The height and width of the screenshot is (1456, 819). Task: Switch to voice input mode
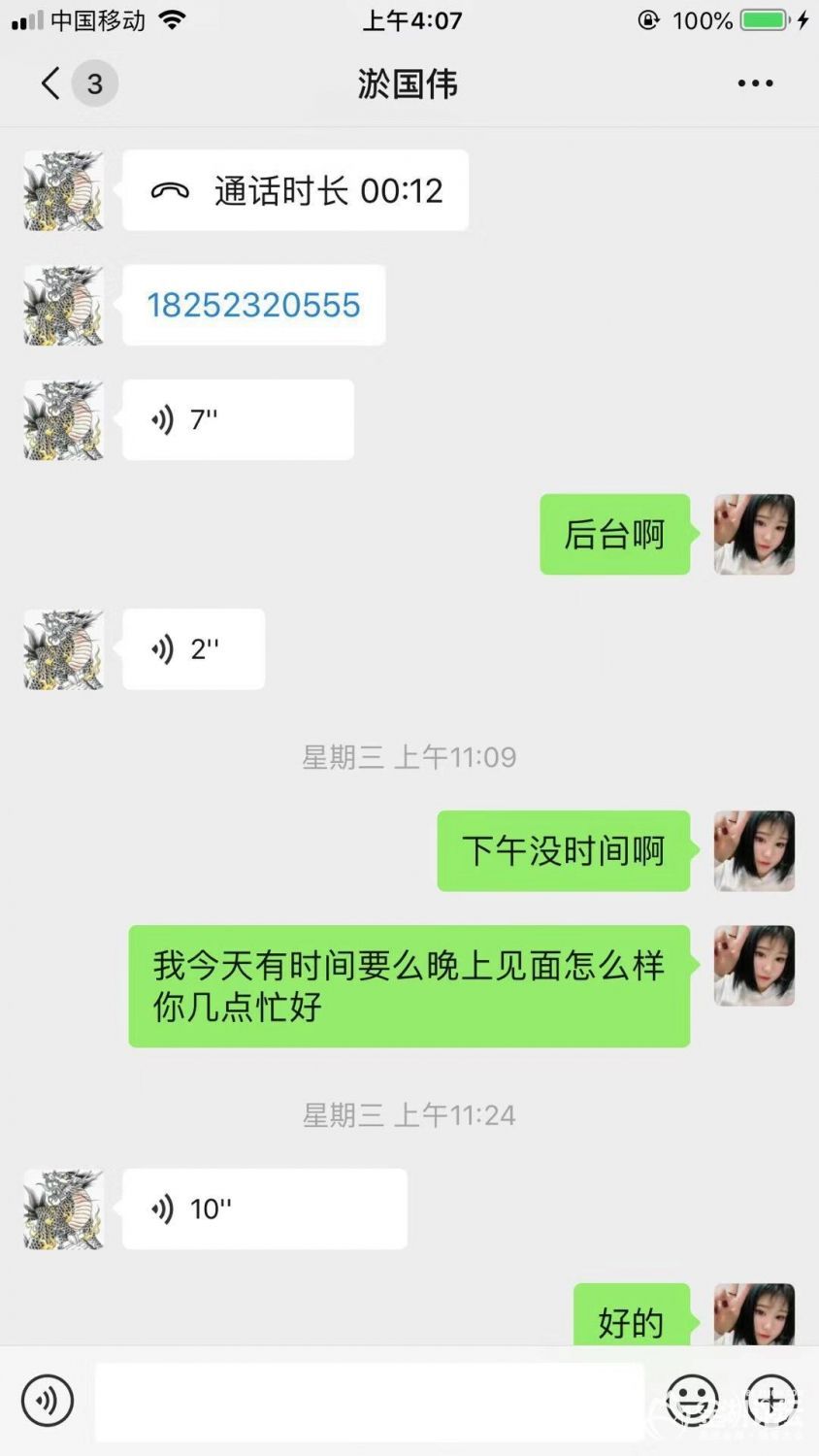coord(47,1401)
